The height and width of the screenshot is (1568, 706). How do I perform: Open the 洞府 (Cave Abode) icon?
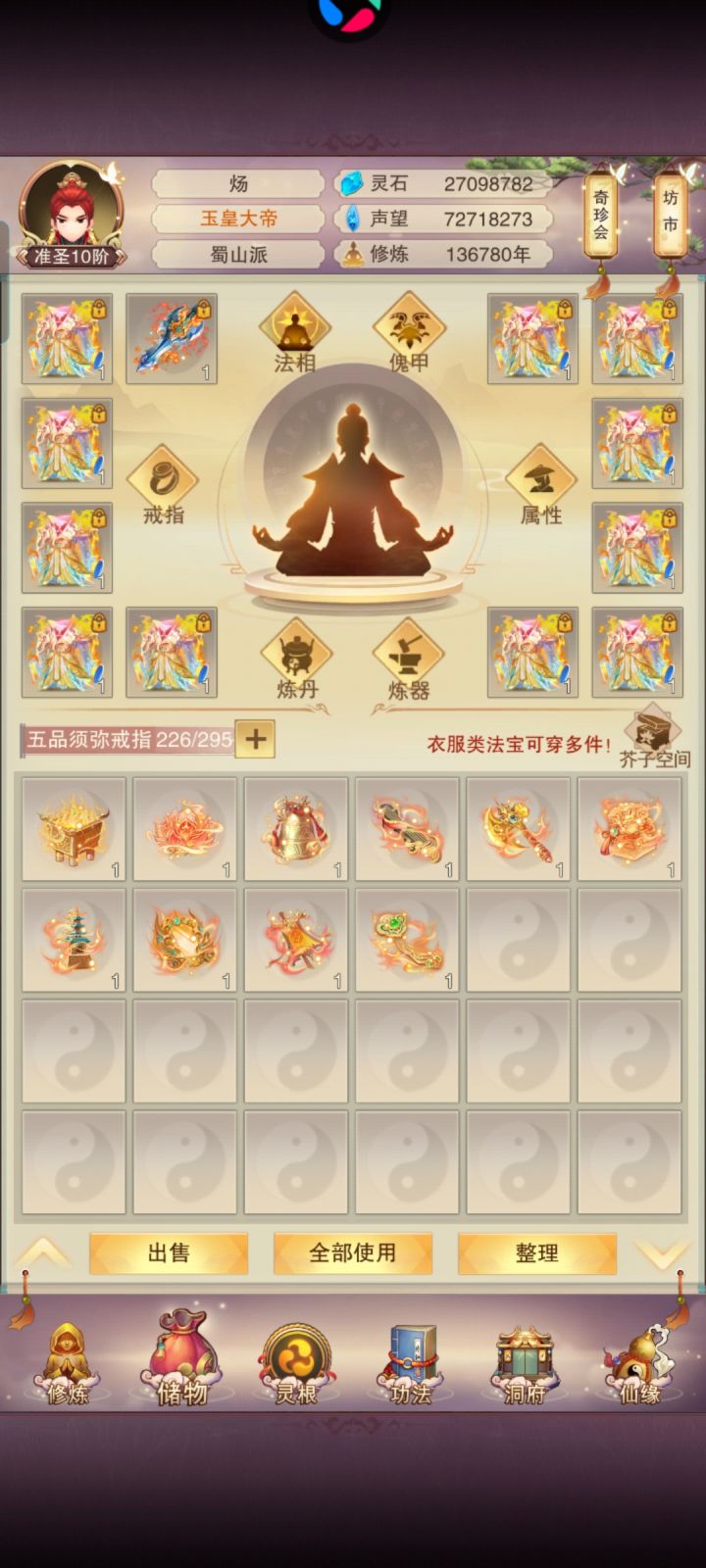coord(526,1362)
